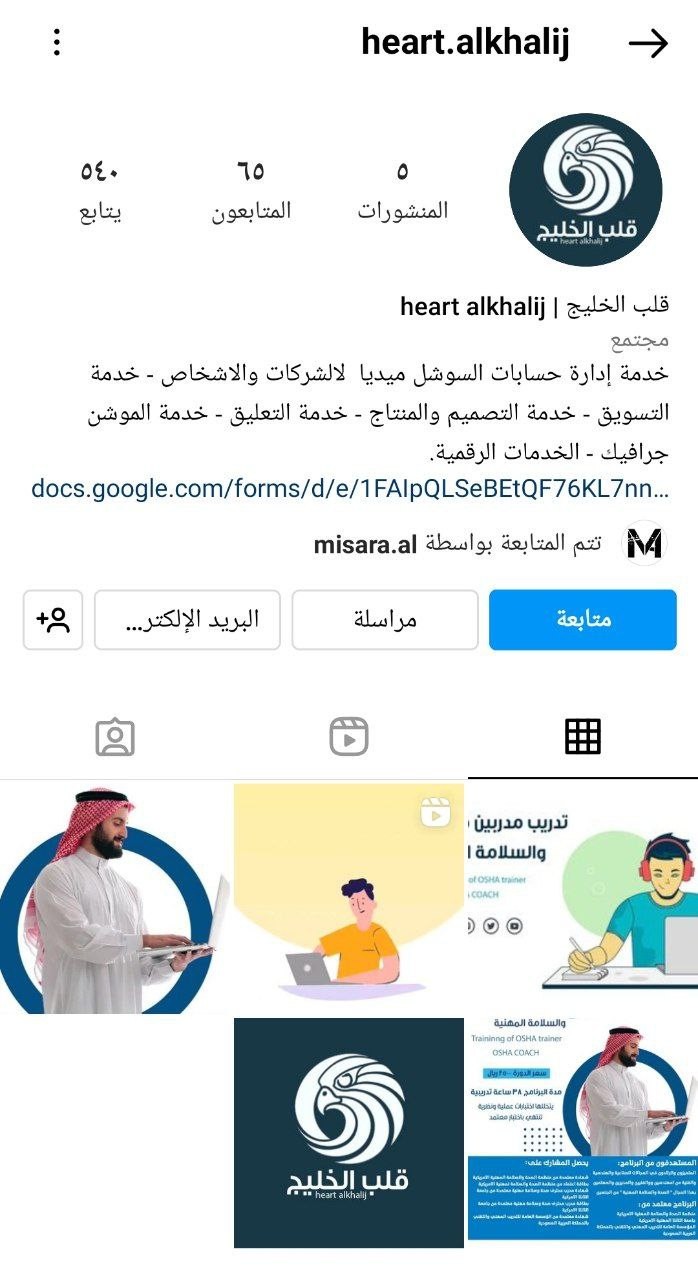This screenshot has height=1280, width=698.
Task: Open suggested accounts via add-person icon
Action: point(53,620)
